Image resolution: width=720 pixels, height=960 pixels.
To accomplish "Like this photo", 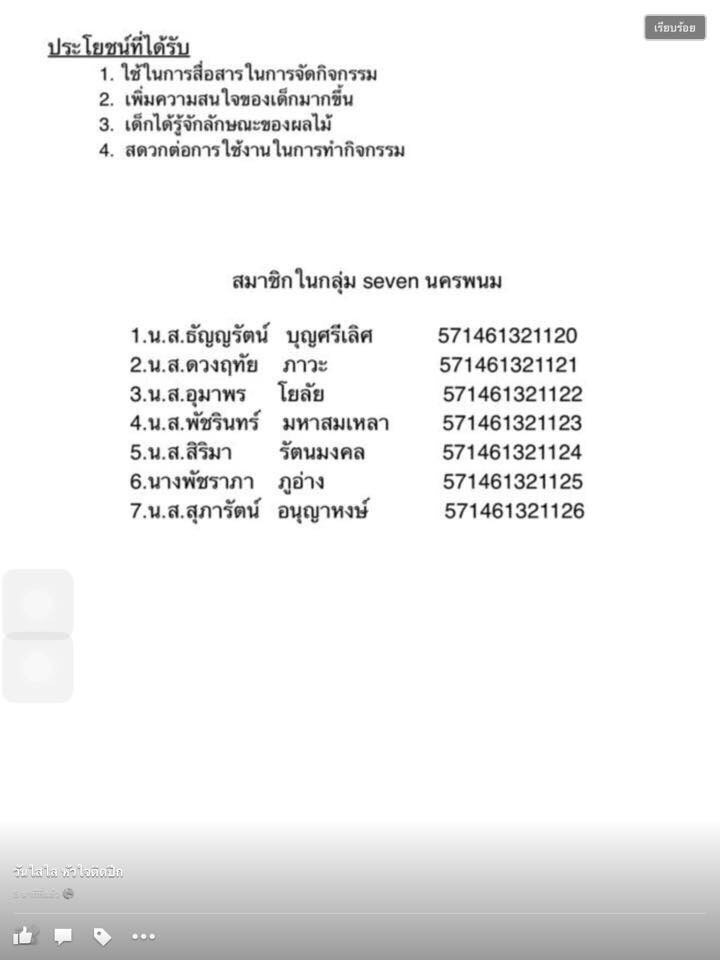I will (23, 936).
